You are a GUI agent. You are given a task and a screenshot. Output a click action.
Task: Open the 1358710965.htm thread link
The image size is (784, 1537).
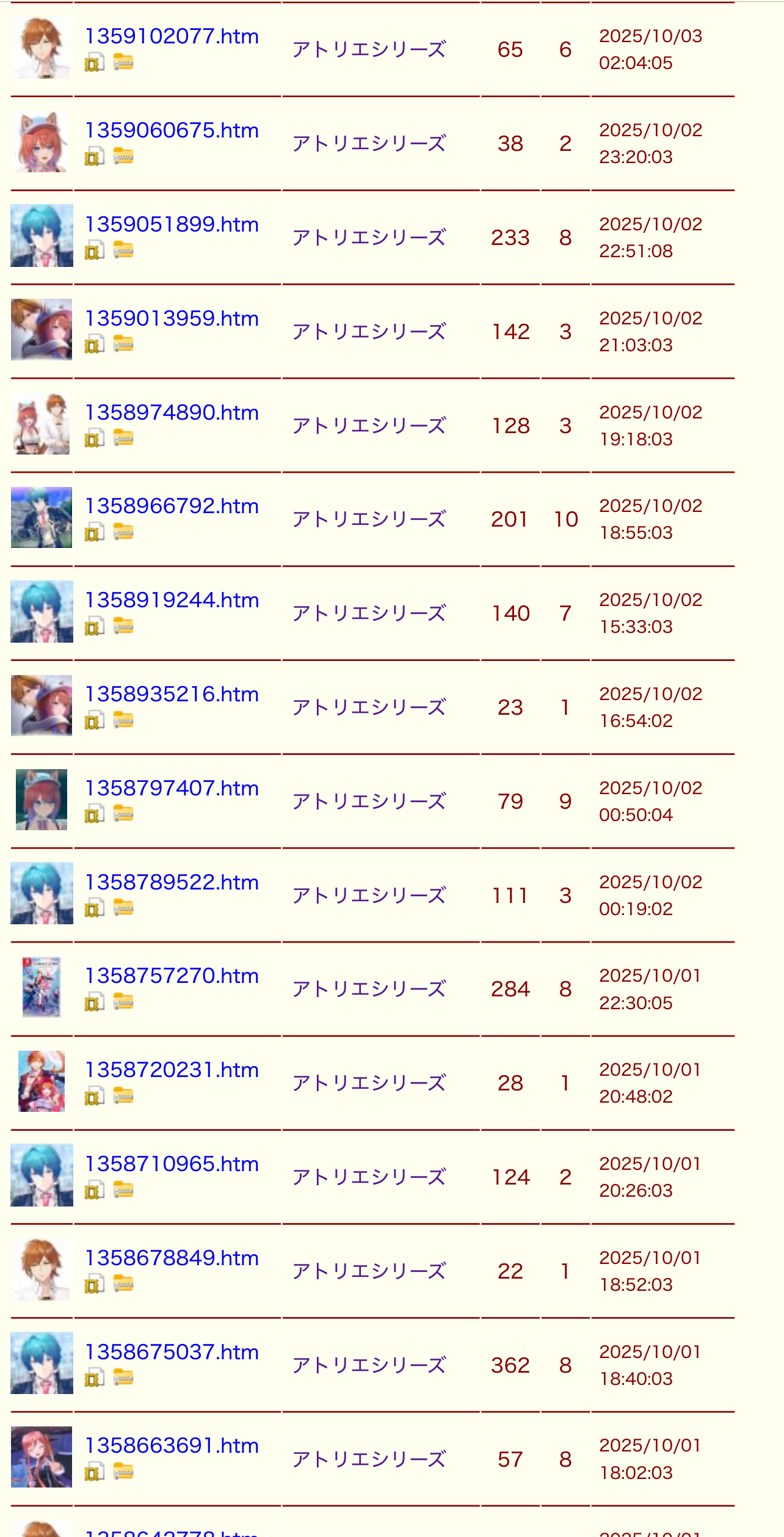click(x=172, y=1164)
